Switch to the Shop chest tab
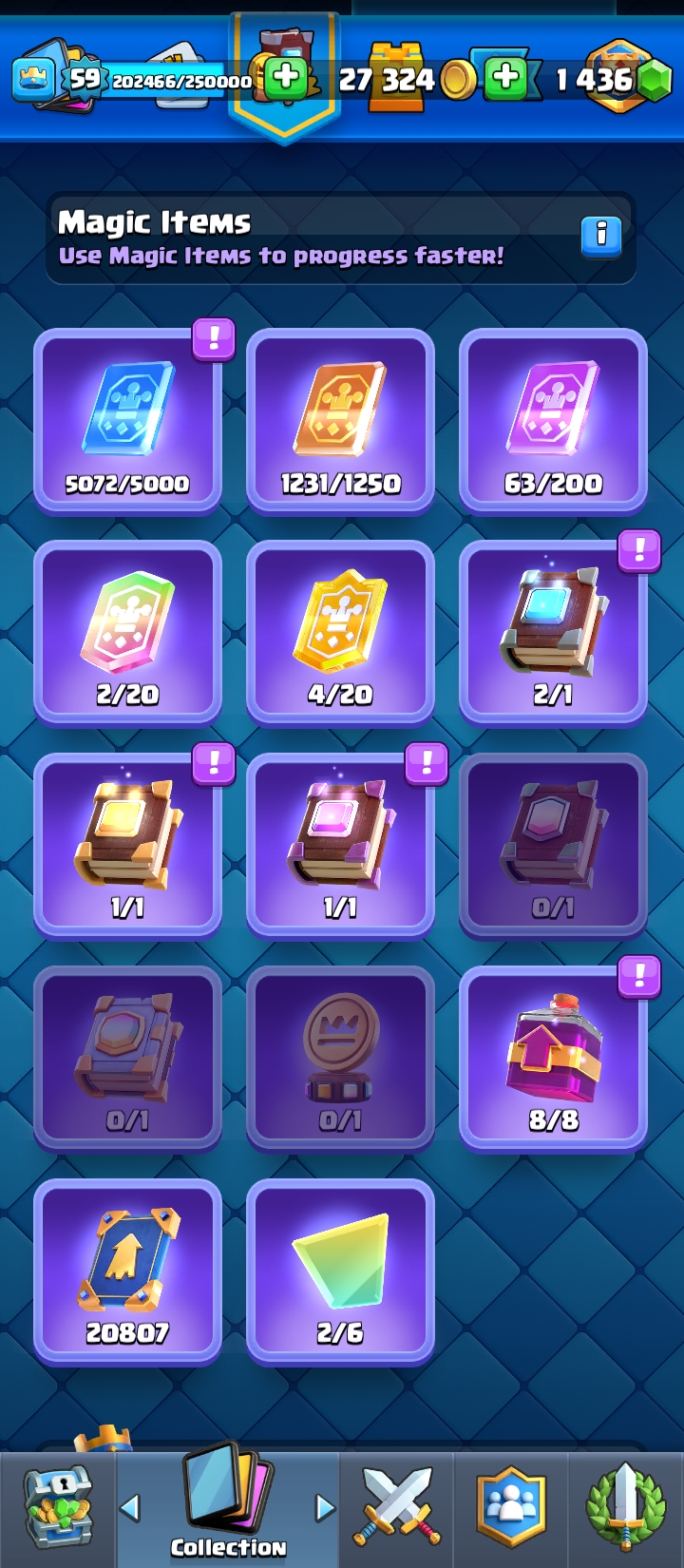This screenshot has width=684, height=1568. click(58, 1508)
